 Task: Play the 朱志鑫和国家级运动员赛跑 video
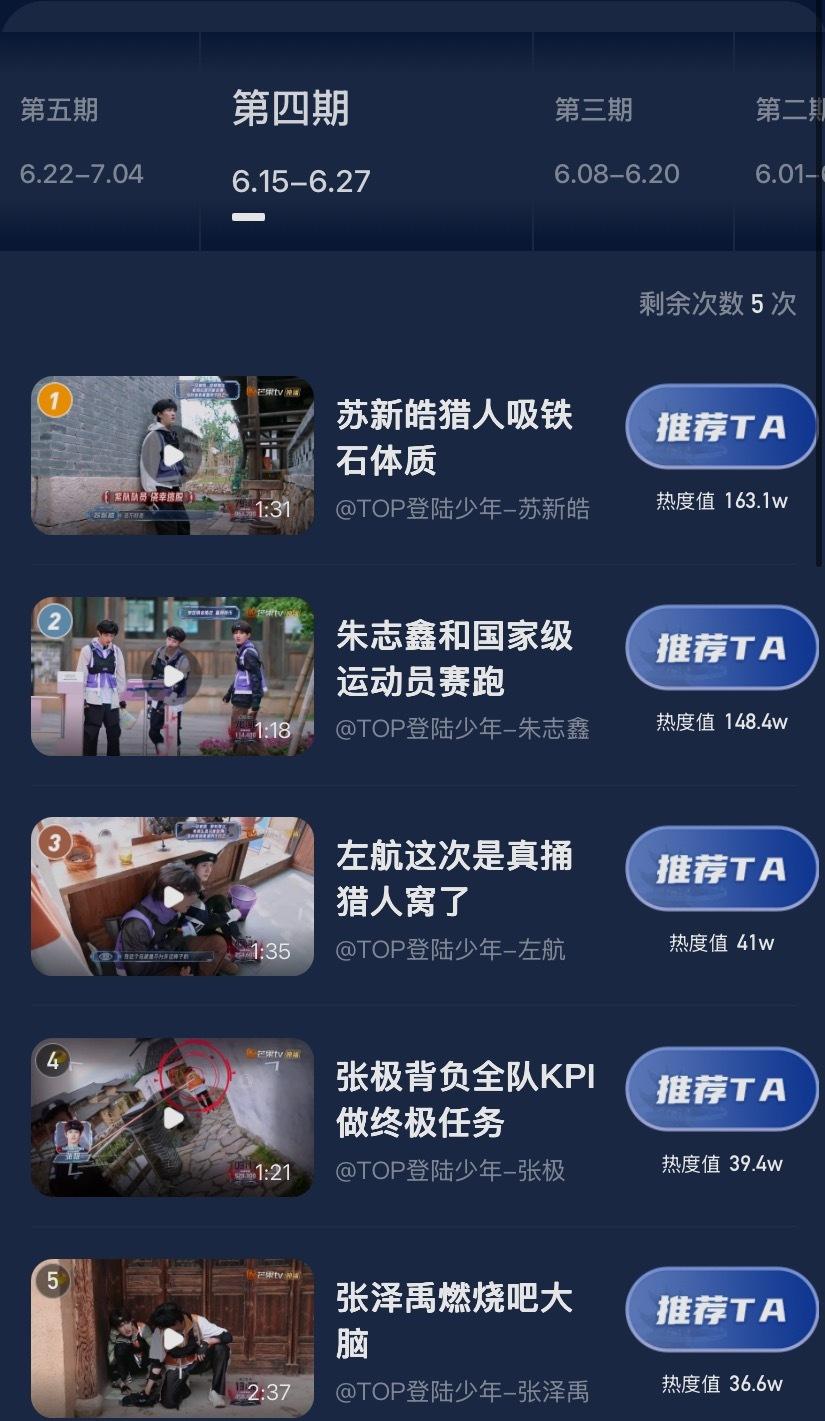click(172, 676)
